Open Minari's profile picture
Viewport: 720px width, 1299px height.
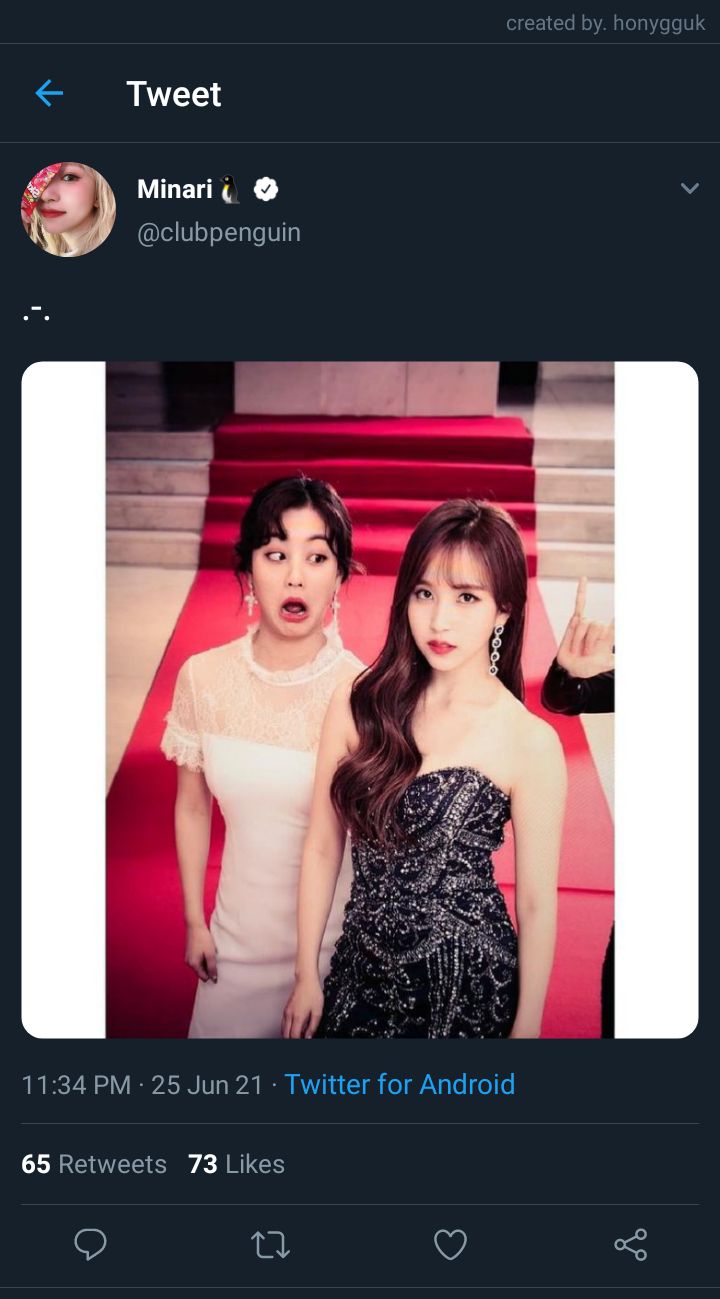(x=68, y=210)
